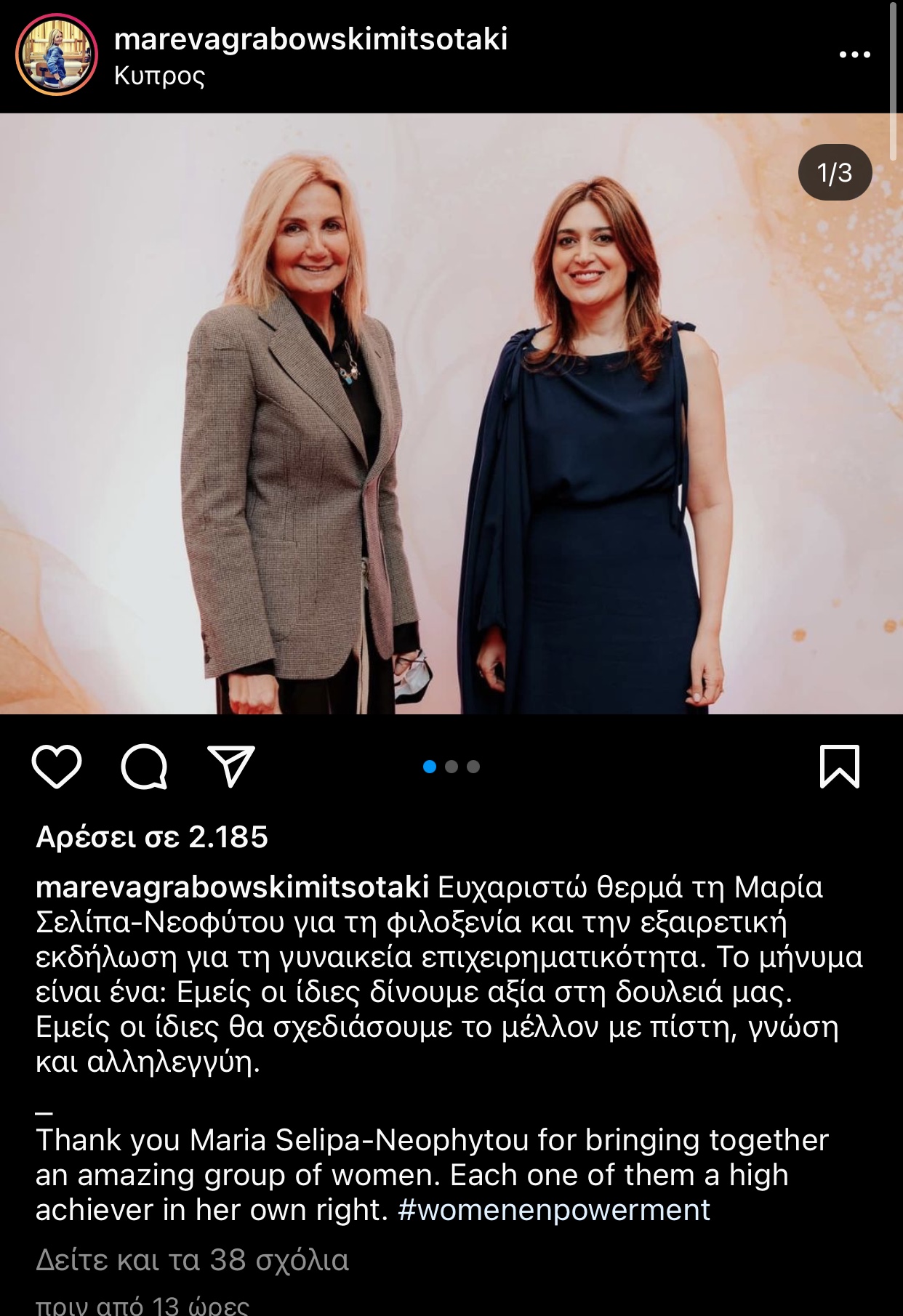The height and width of the screenshot is (1316, 903).
Task: View the likes list at Αρέσει σε 2.185
Action: point(152,837)
